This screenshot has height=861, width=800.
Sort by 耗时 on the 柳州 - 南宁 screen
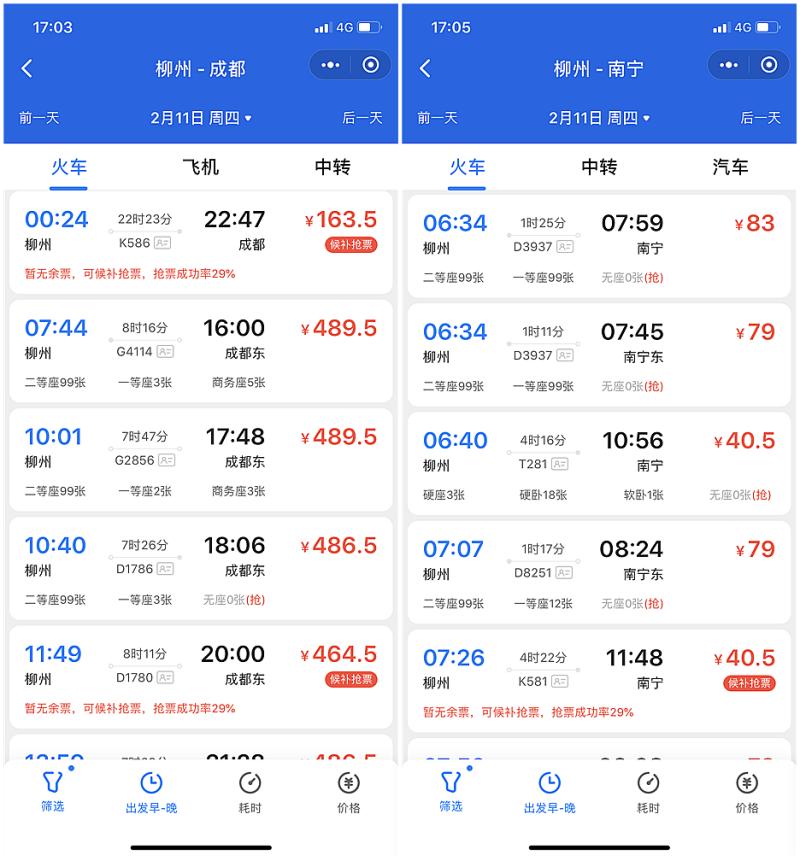(648, 792)
